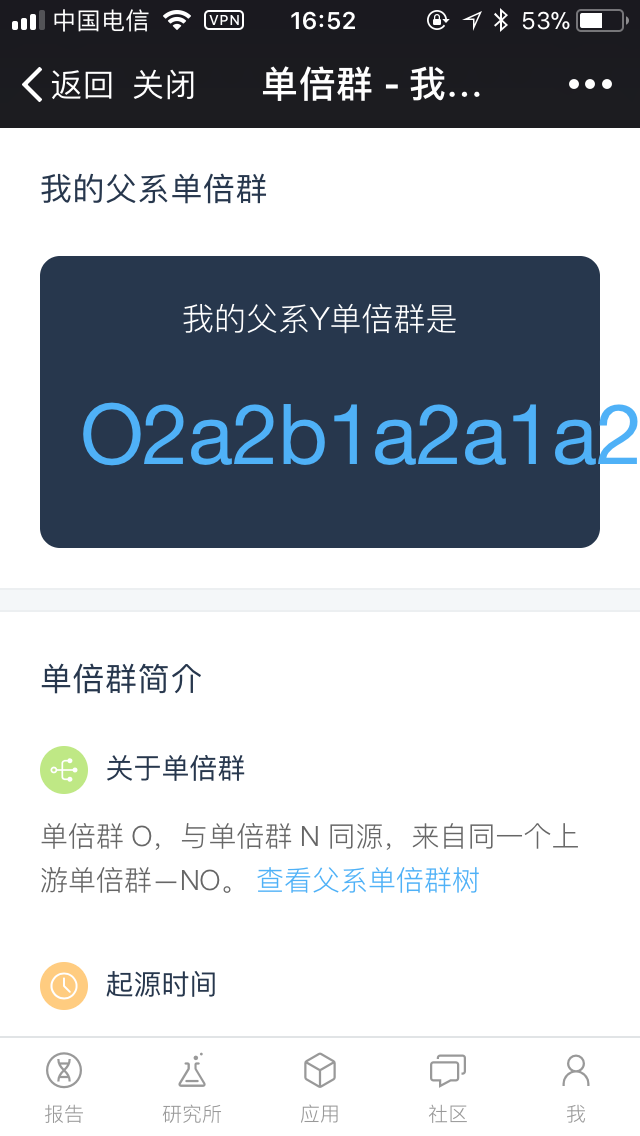Open the 应用 tab

[320, 1087]
